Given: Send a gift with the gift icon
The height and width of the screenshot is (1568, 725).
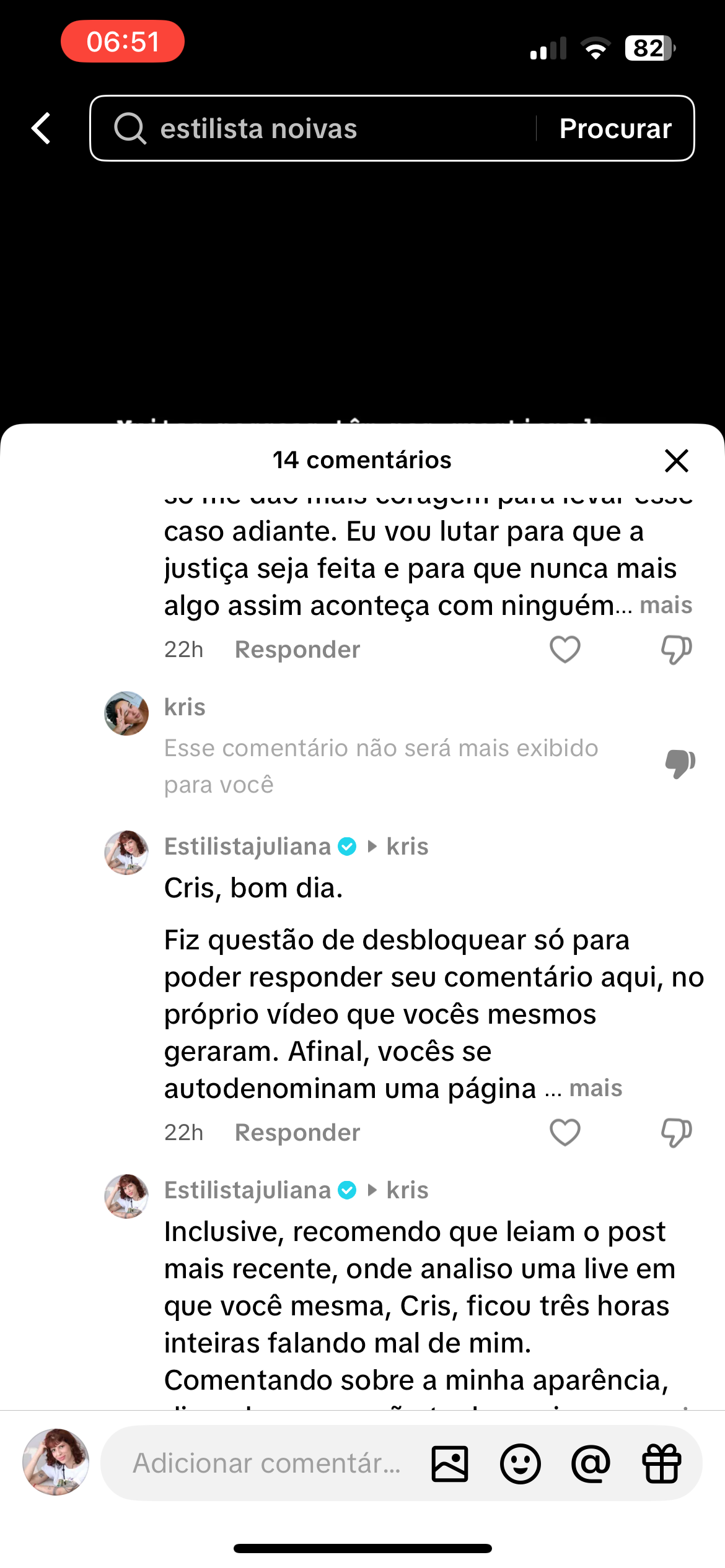Looking at the screenshot, I should 661,1464.
